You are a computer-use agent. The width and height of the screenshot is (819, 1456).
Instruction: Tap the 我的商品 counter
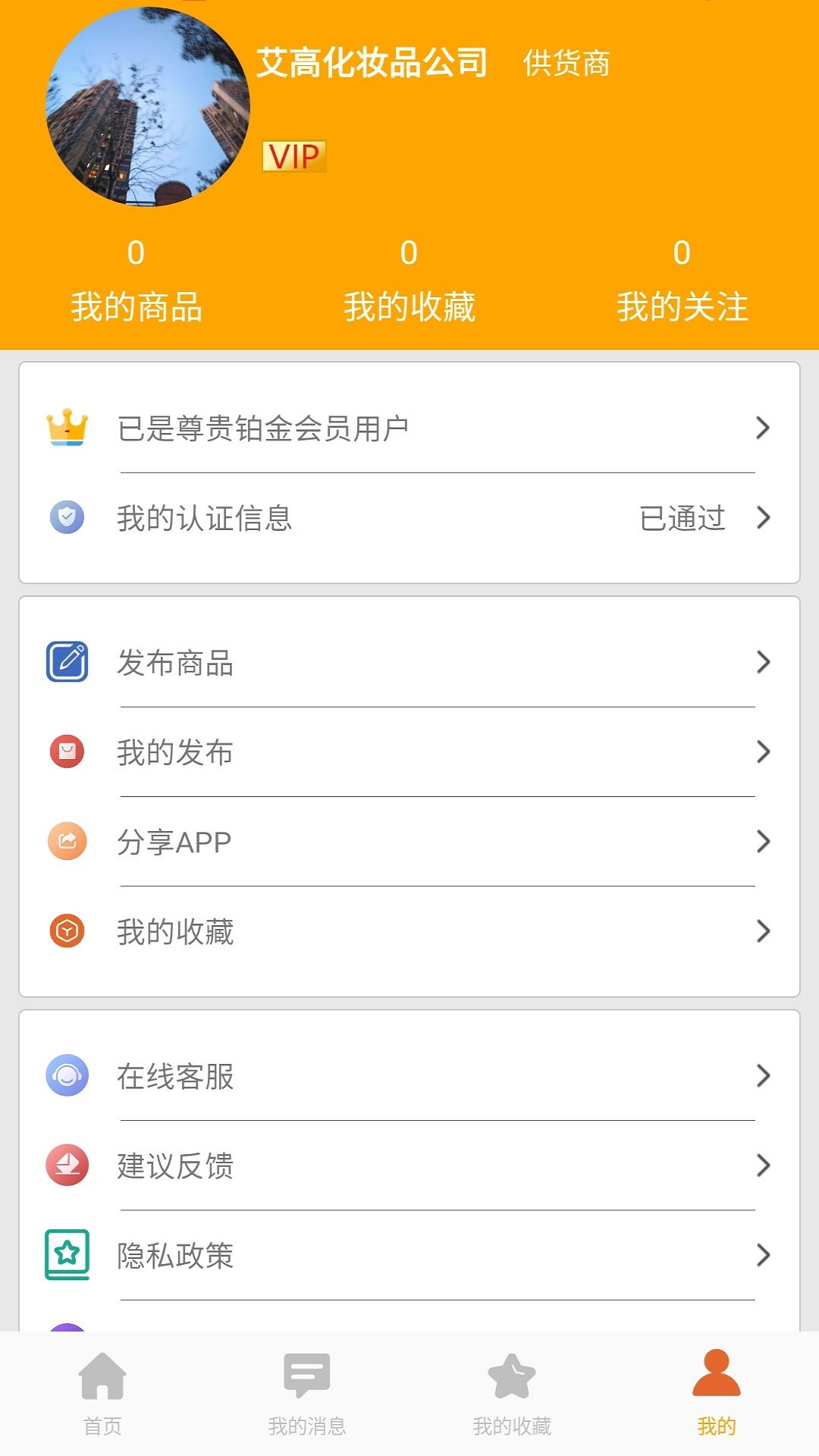coord(136,281)
